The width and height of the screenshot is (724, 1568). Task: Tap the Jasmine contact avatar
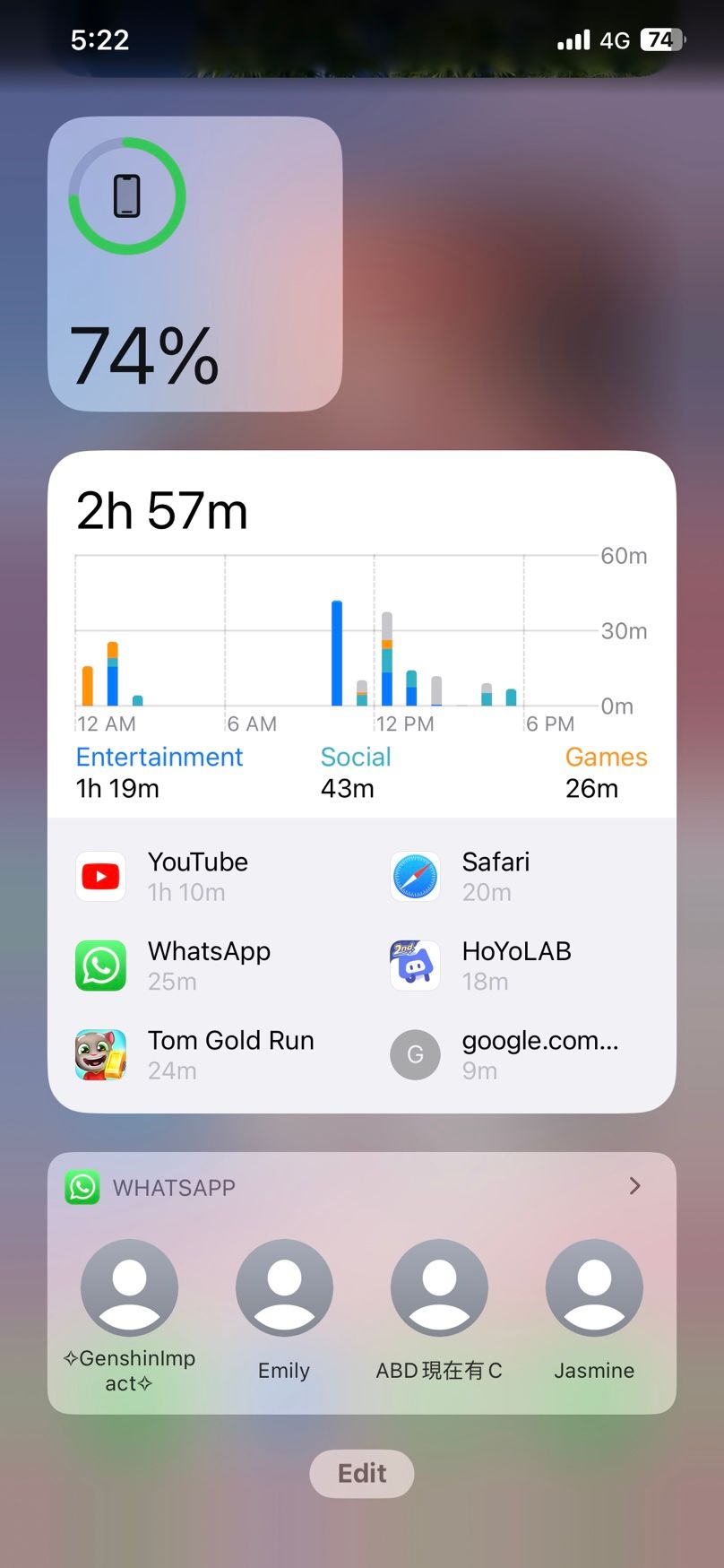pyautogui.click(x=594, y=1287)
